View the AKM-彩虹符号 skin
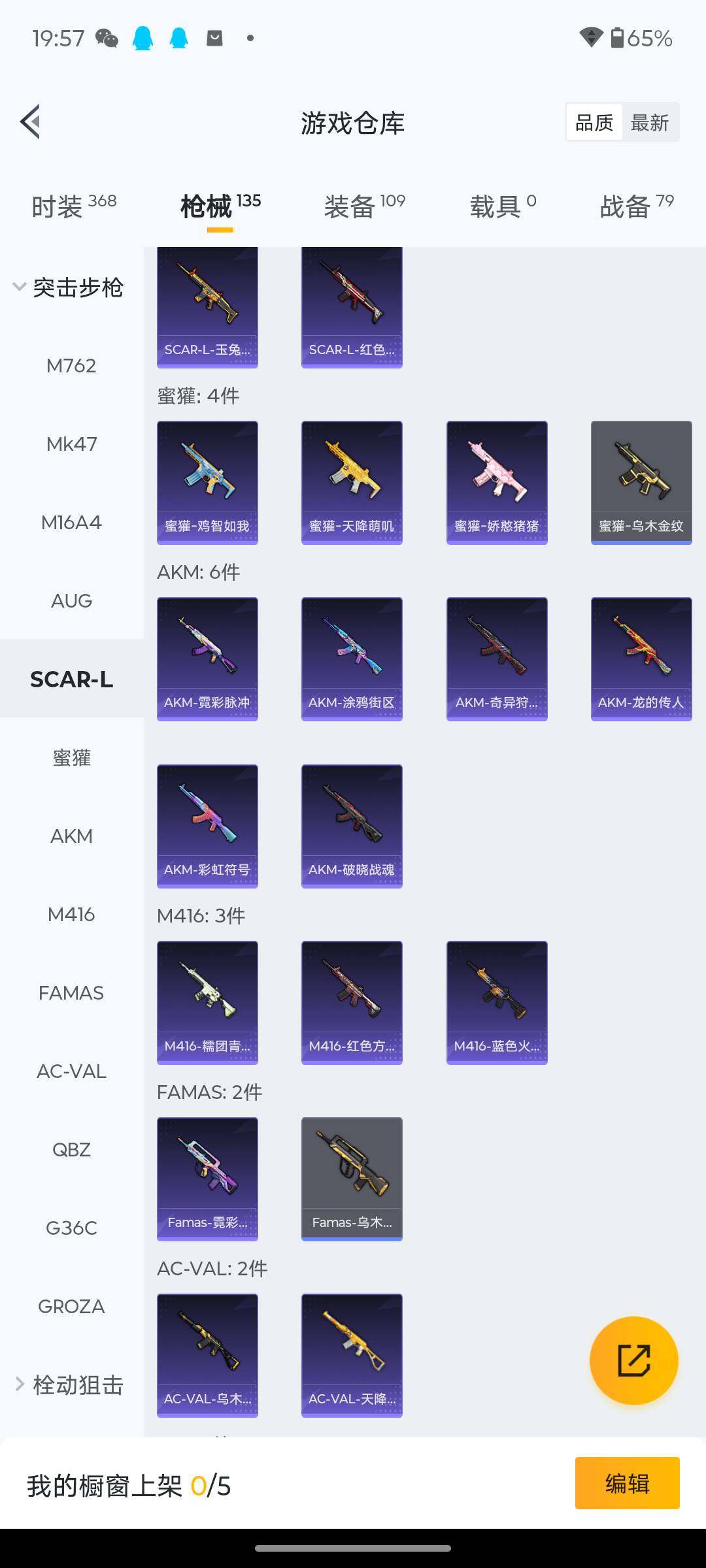706x1568 pixels. point(207,826)
